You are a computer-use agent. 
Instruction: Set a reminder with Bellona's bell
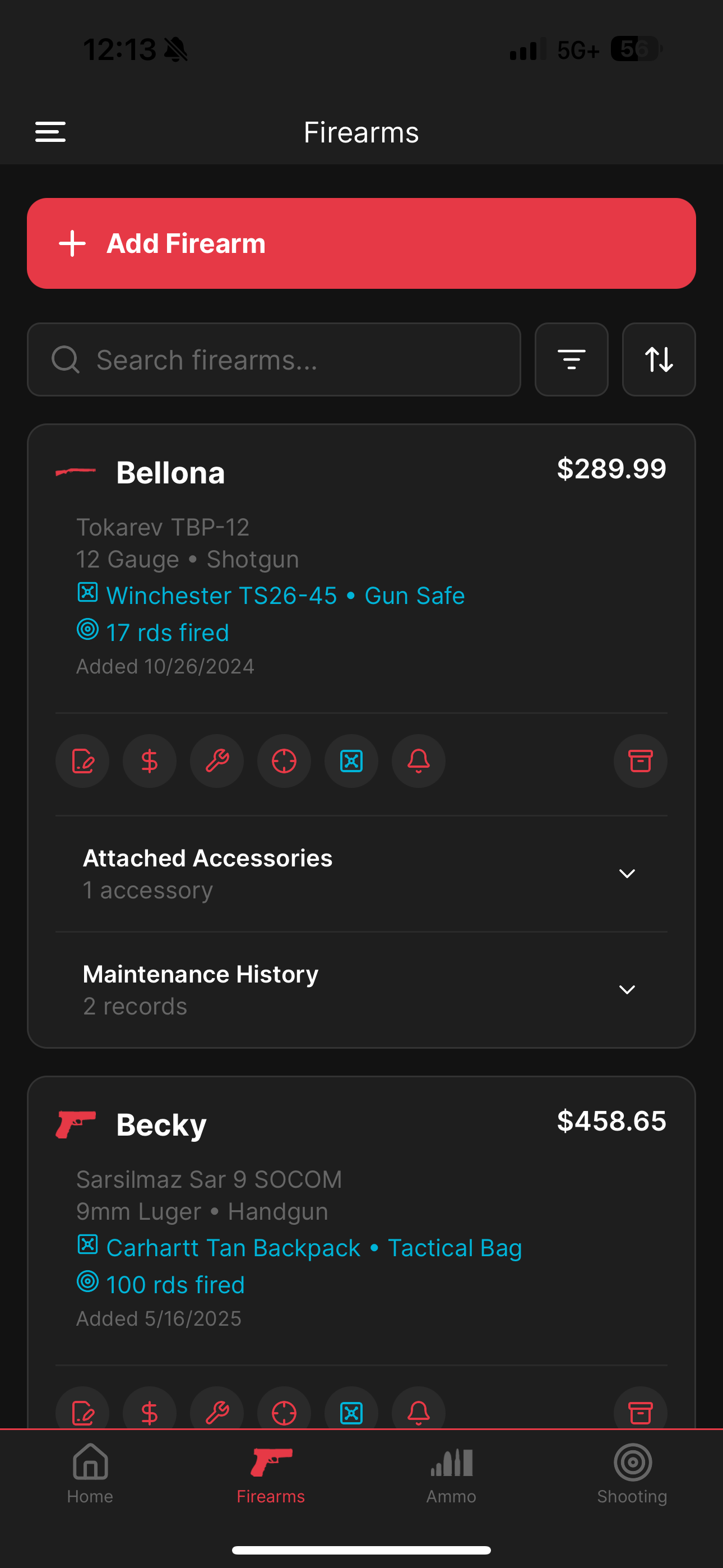pyautogui.click(x=419, y=761)
